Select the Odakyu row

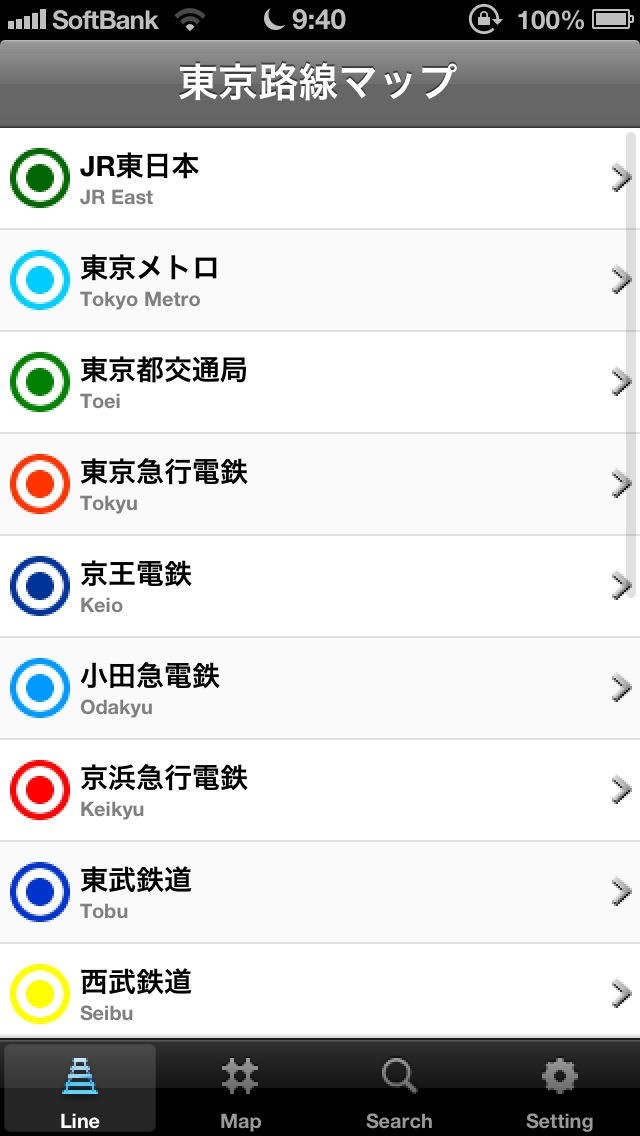click(x=320, y=689)
